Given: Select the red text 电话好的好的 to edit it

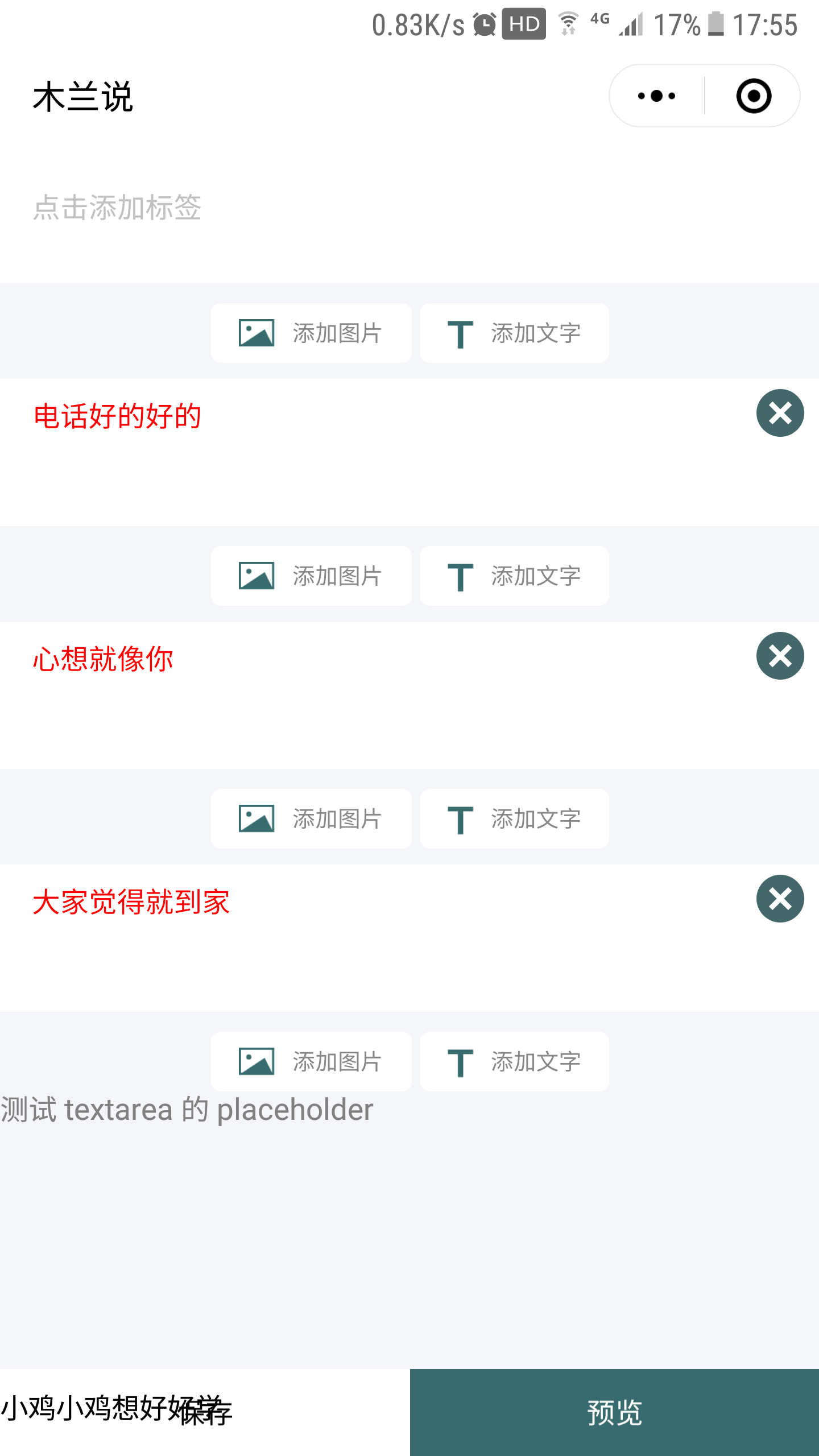Looking at the screenshot, I should point(117,415).
